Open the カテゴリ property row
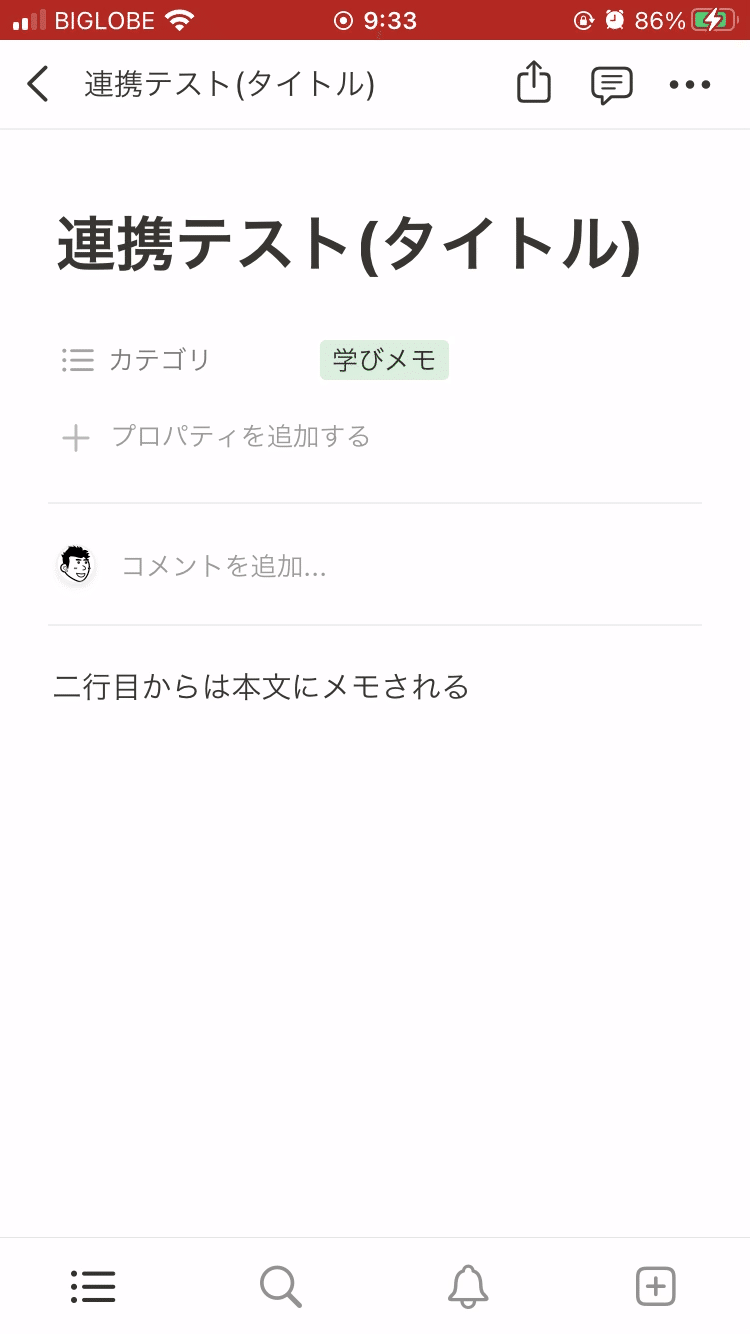This screenshot has width=750, height=1334. click(160, 360)
